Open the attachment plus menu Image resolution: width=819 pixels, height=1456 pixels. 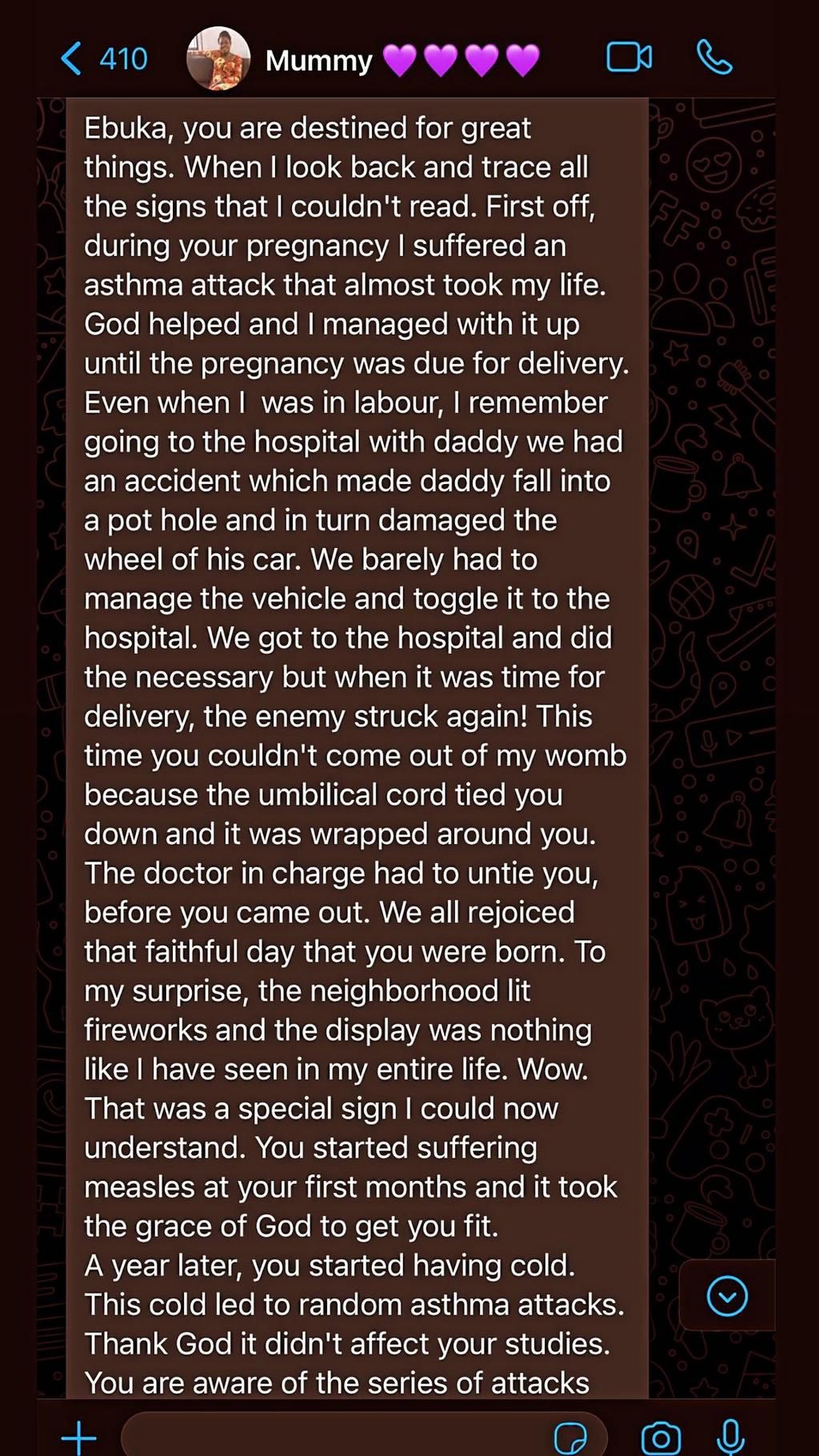78,1438
